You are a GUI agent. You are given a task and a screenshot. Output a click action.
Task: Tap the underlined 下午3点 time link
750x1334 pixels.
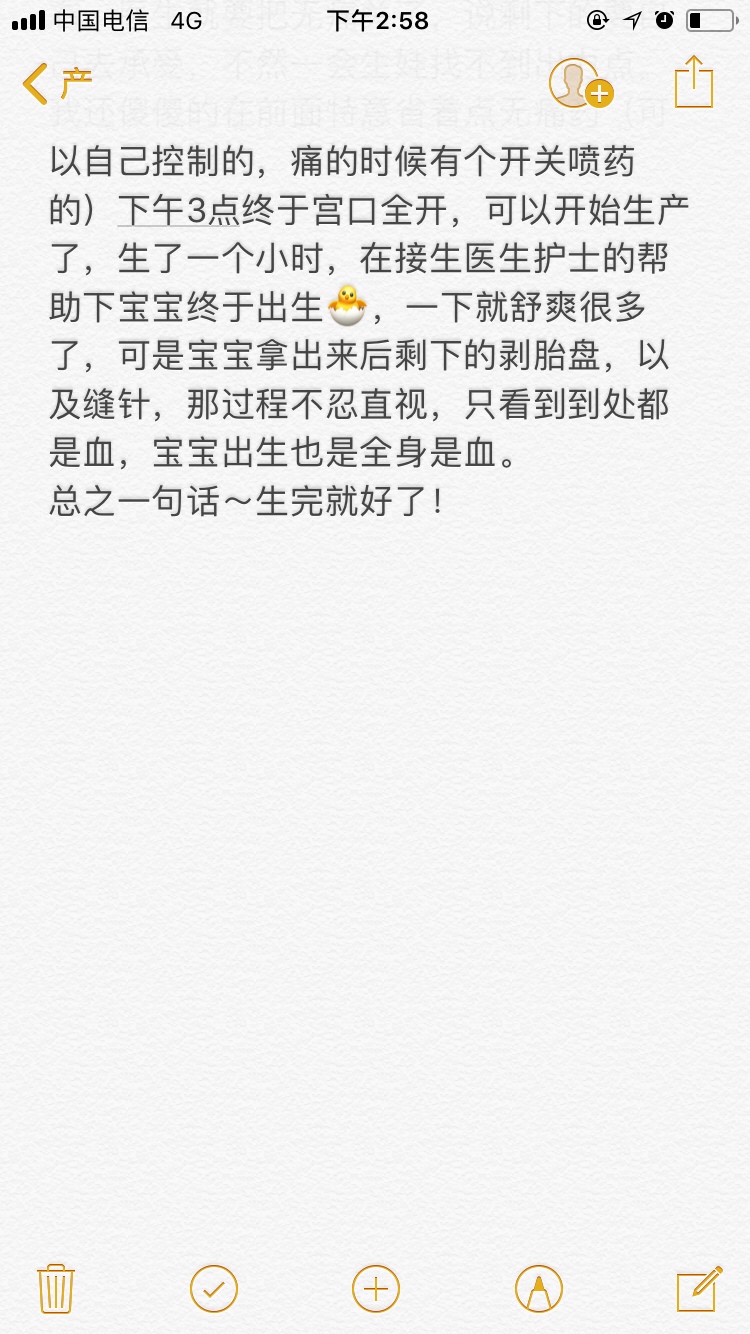178,210
